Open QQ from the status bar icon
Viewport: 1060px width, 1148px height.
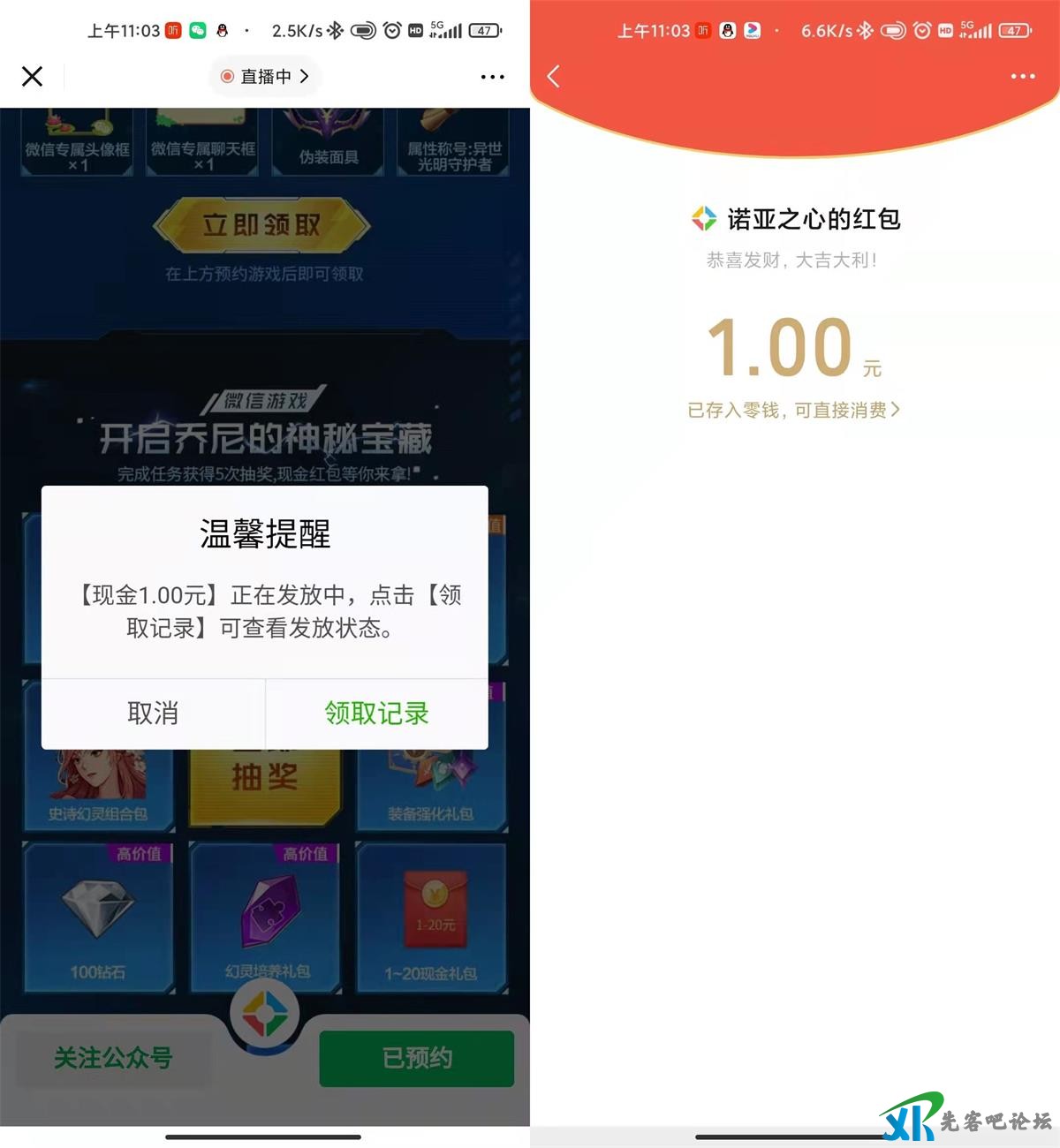pyautogui.click(x=727, y=30)
